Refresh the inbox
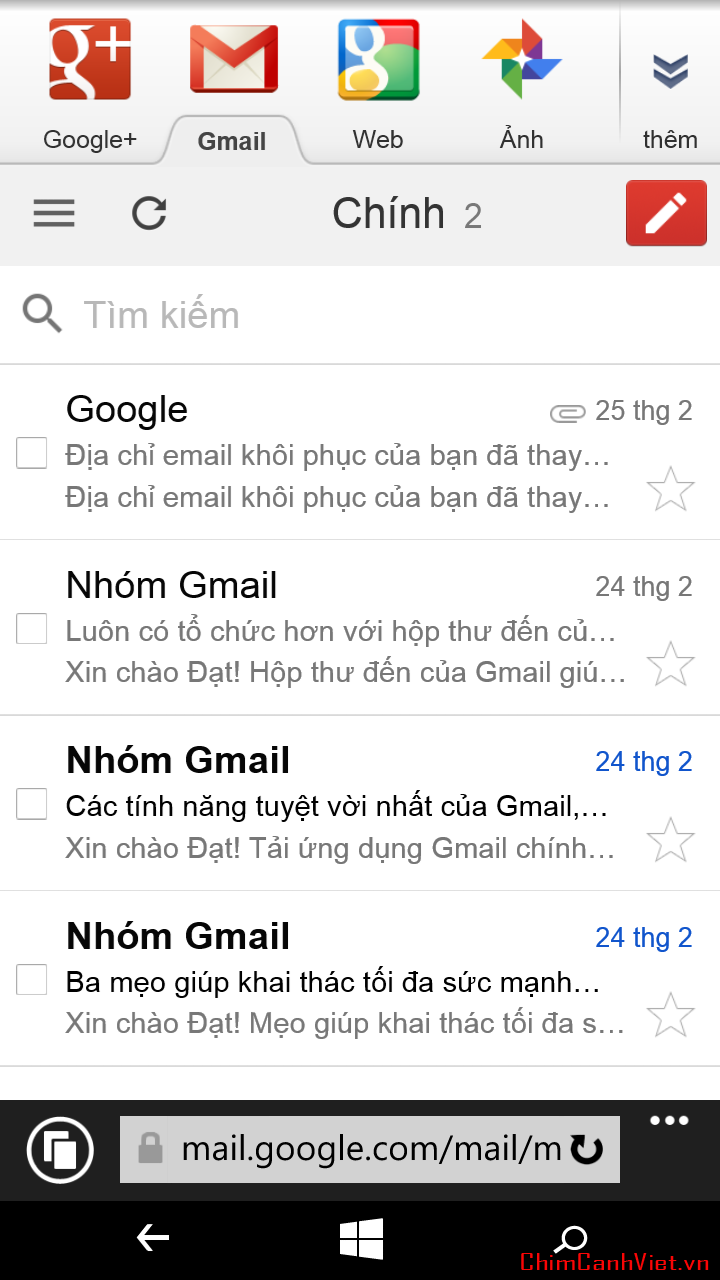Image resolution: width=720 pixels, height=1280 pixels. pyautogui.click(x=149, y=213)
